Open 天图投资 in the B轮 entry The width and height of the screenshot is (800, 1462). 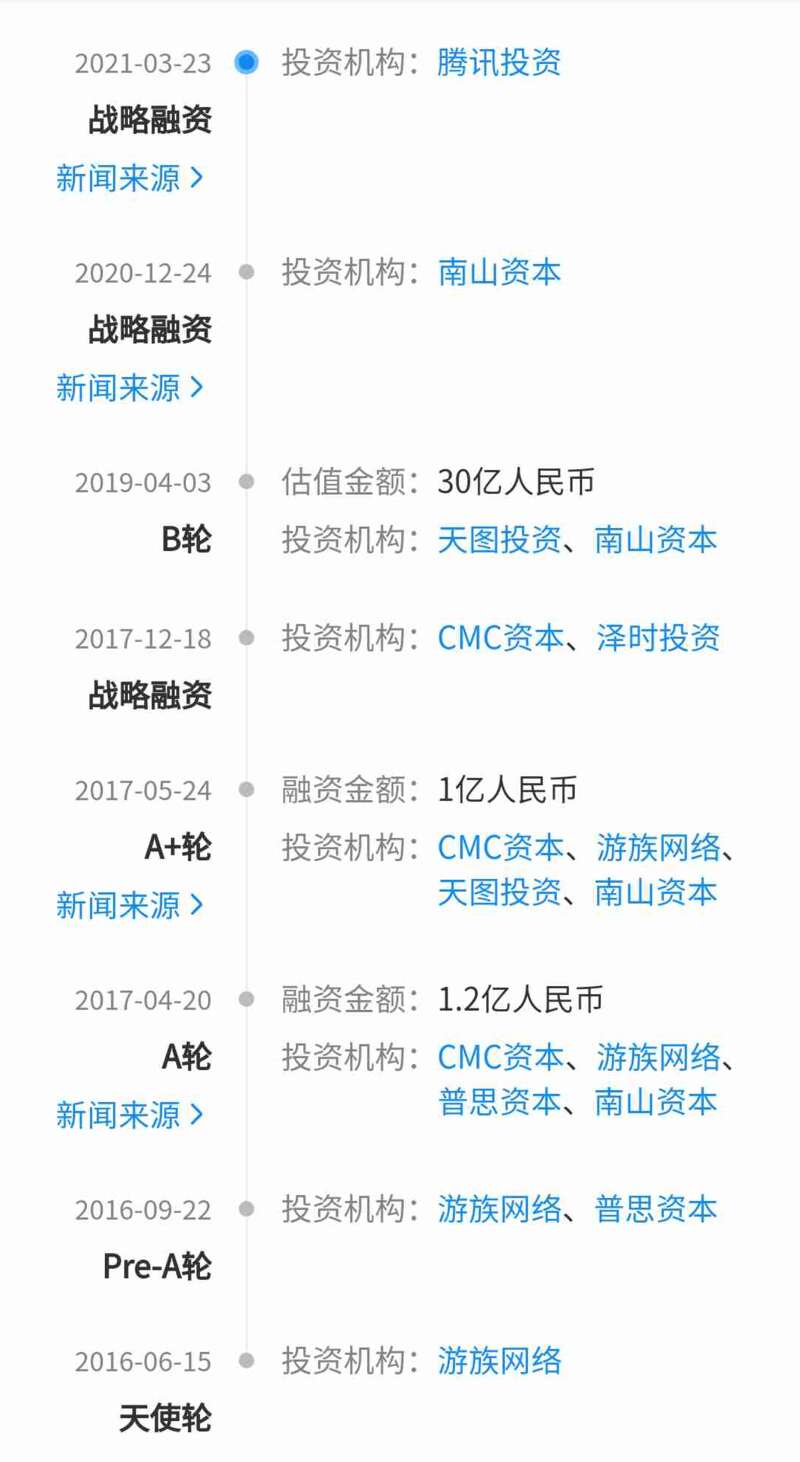(499, 540)
